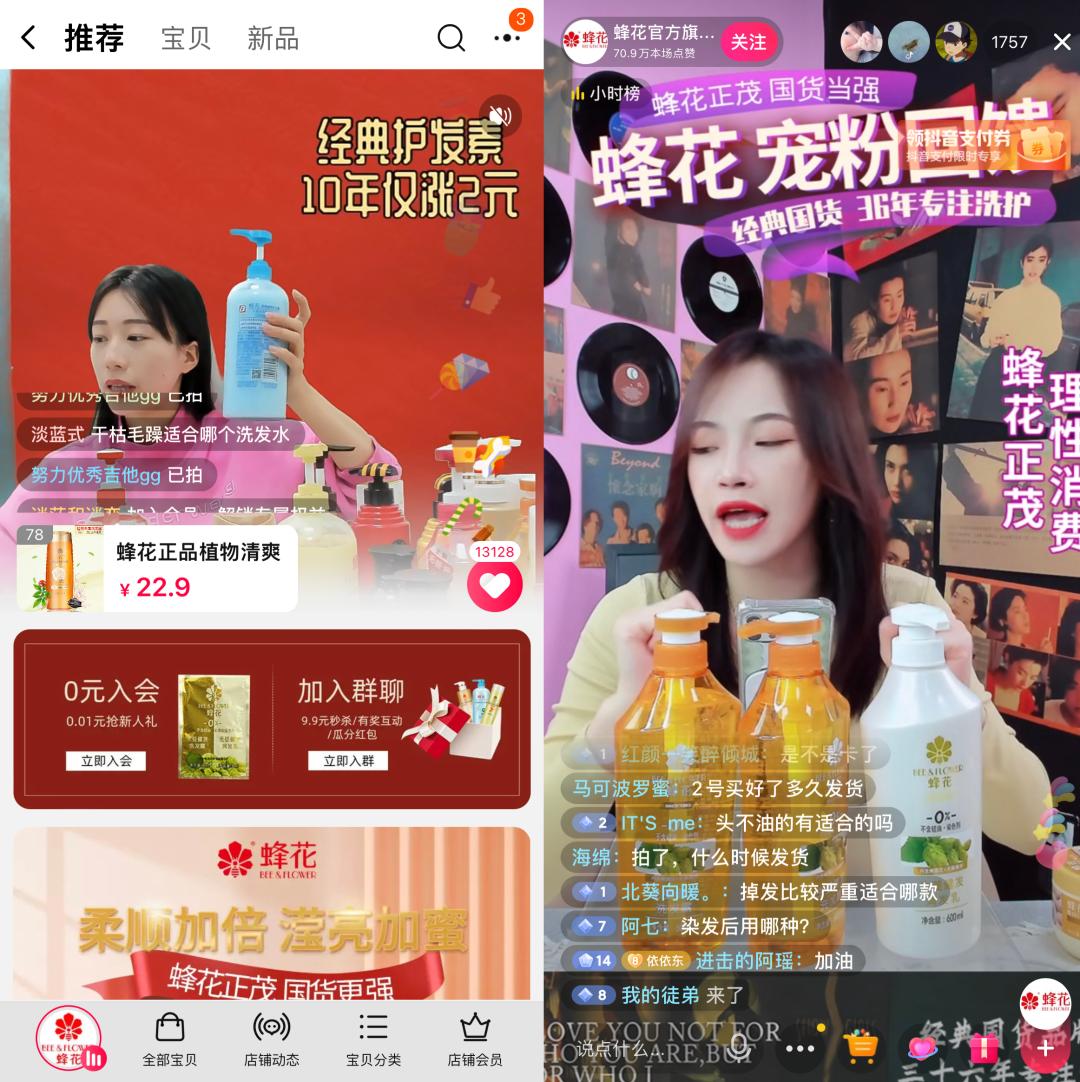Tap 立即入会 to join membership
The width and height of the screenshot is (1080, 1082).
pyautogui.click(x=106, y=761)
